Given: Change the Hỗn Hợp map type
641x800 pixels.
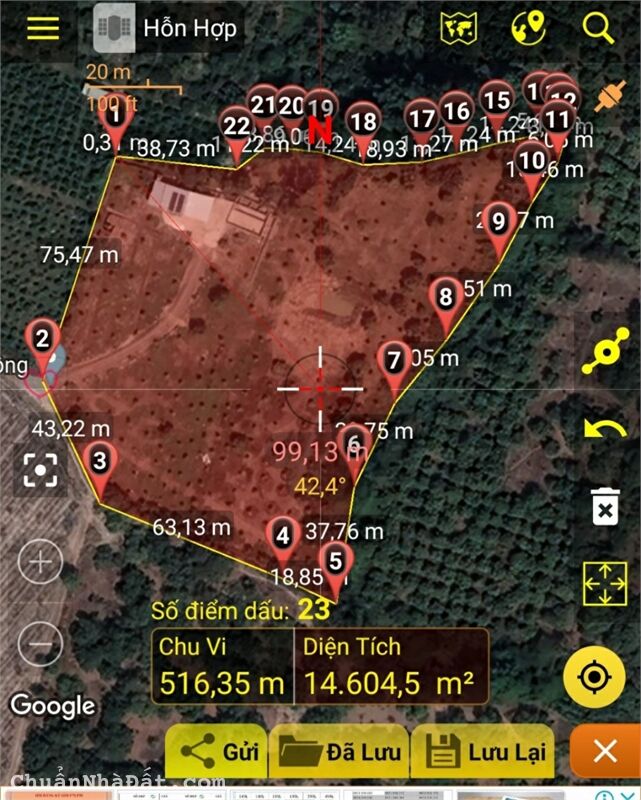Looking at the screenshot, I should click(x=165, y=29).
